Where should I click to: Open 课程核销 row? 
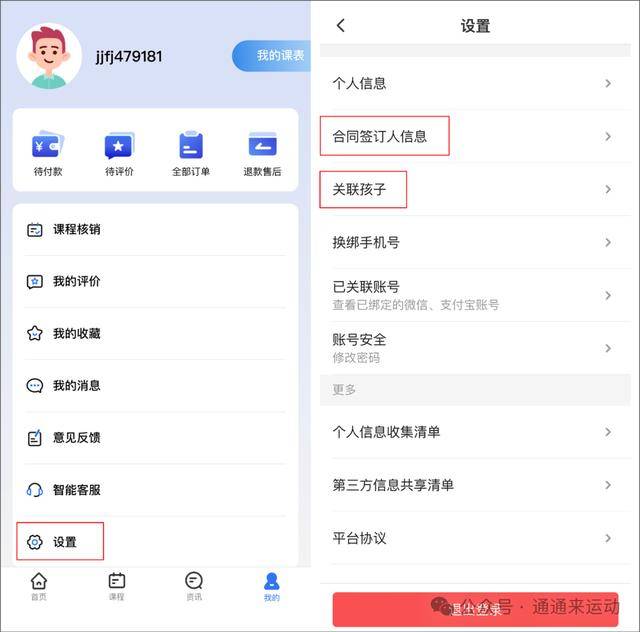coord(155,229)
